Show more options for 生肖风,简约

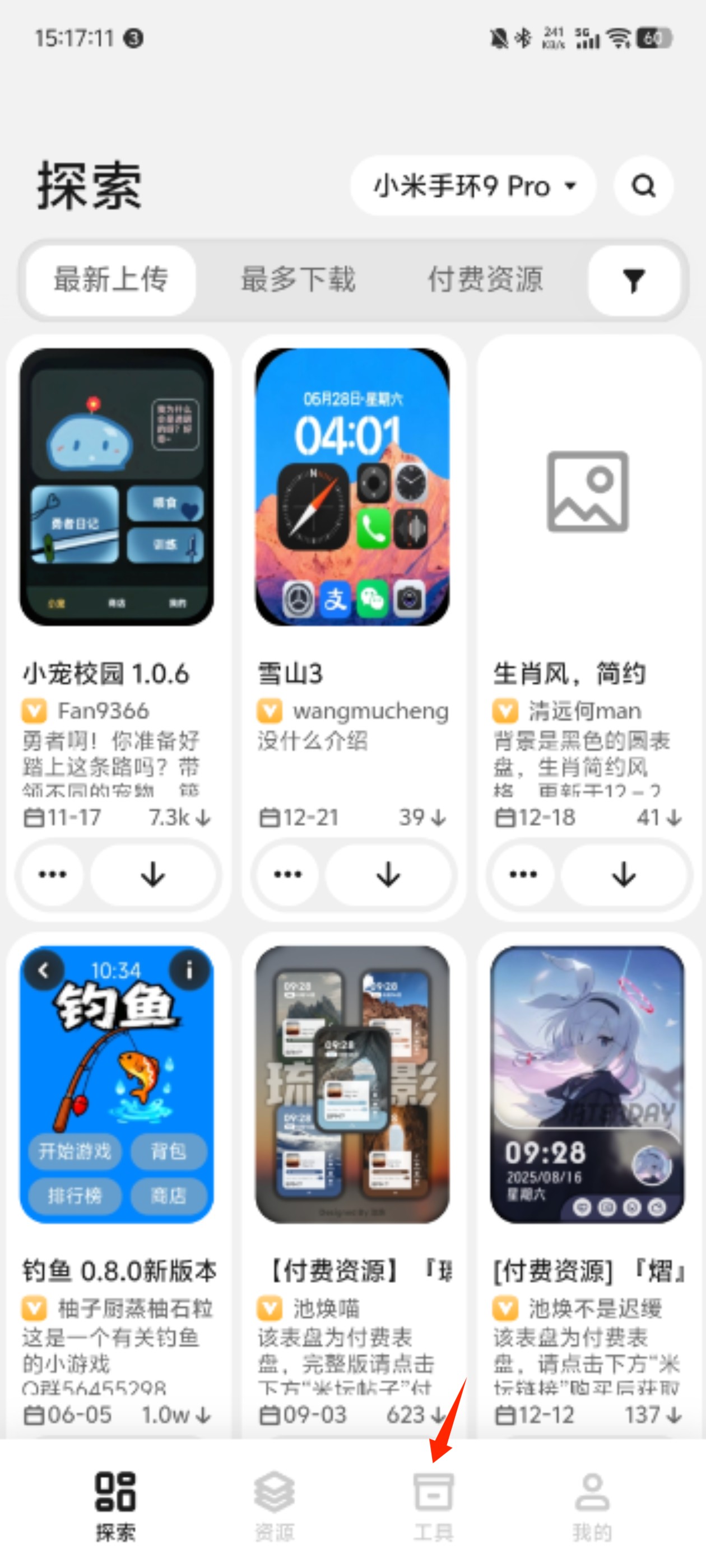(523, 874)
